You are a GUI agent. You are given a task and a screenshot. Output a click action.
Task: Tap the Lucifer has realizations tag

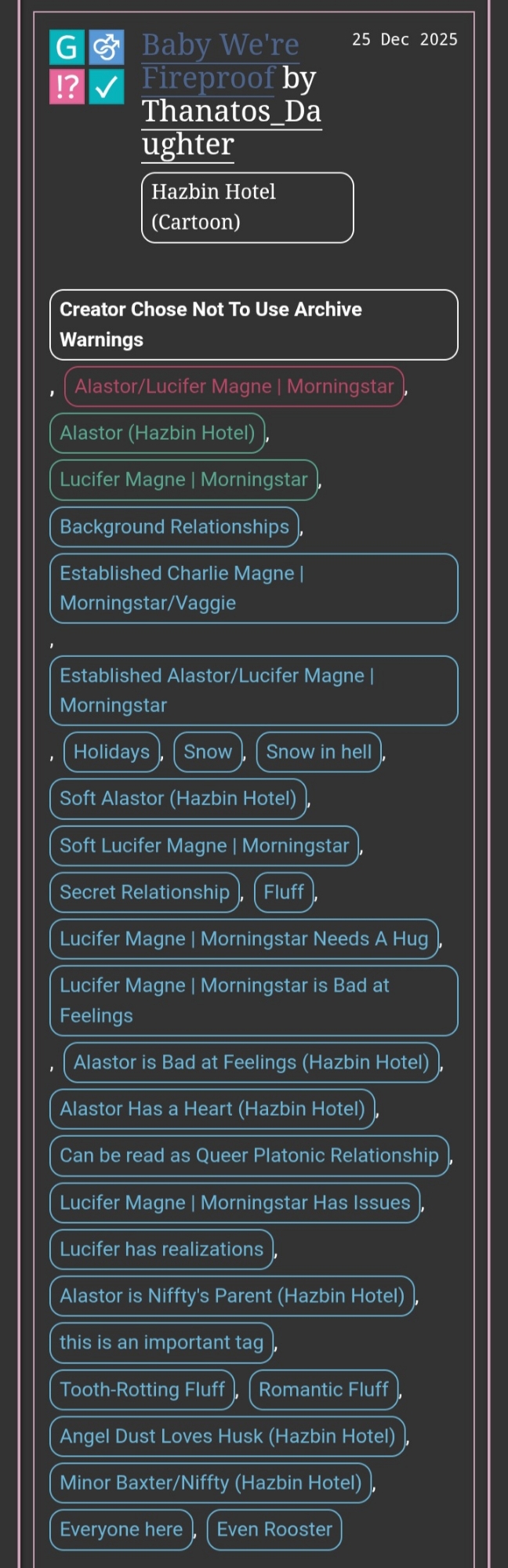[161, 1249]
